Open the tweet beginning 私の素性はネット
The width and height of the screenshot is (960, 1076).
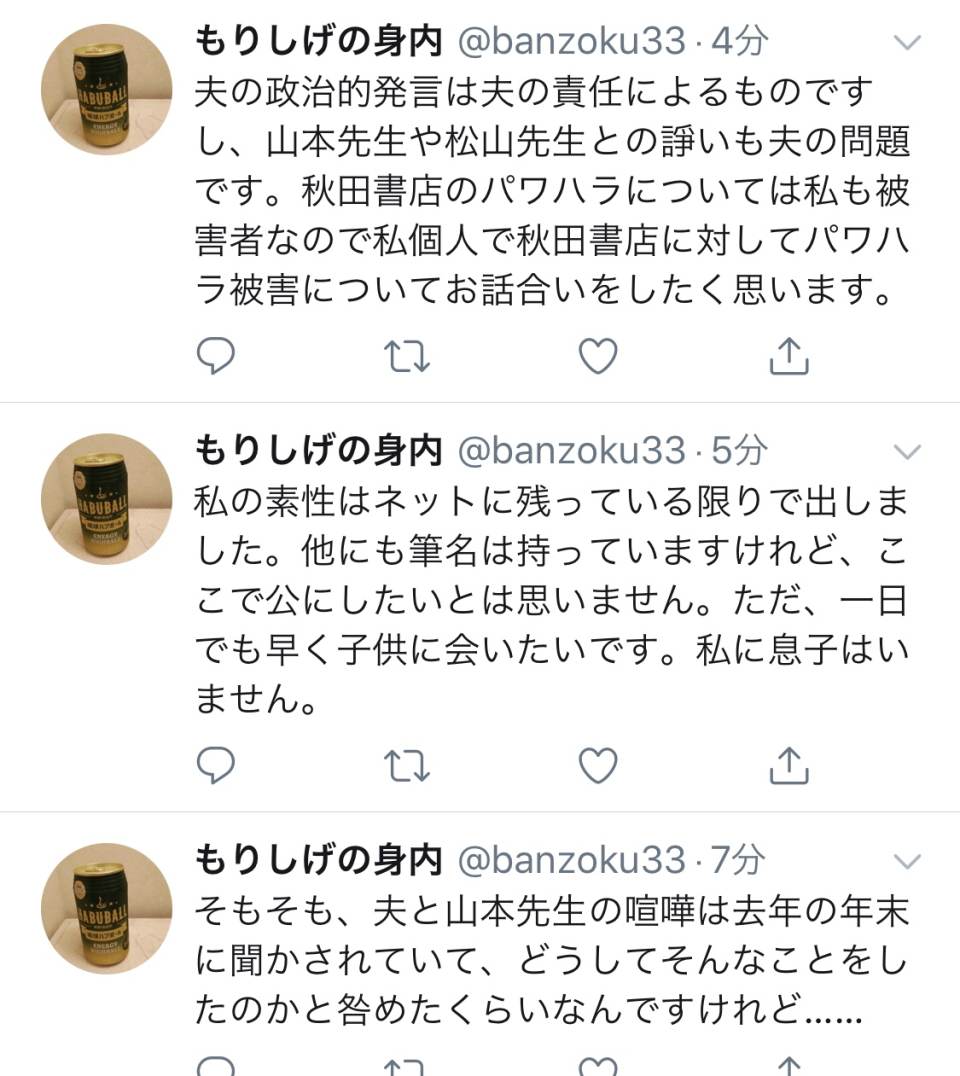click(550, 600)
